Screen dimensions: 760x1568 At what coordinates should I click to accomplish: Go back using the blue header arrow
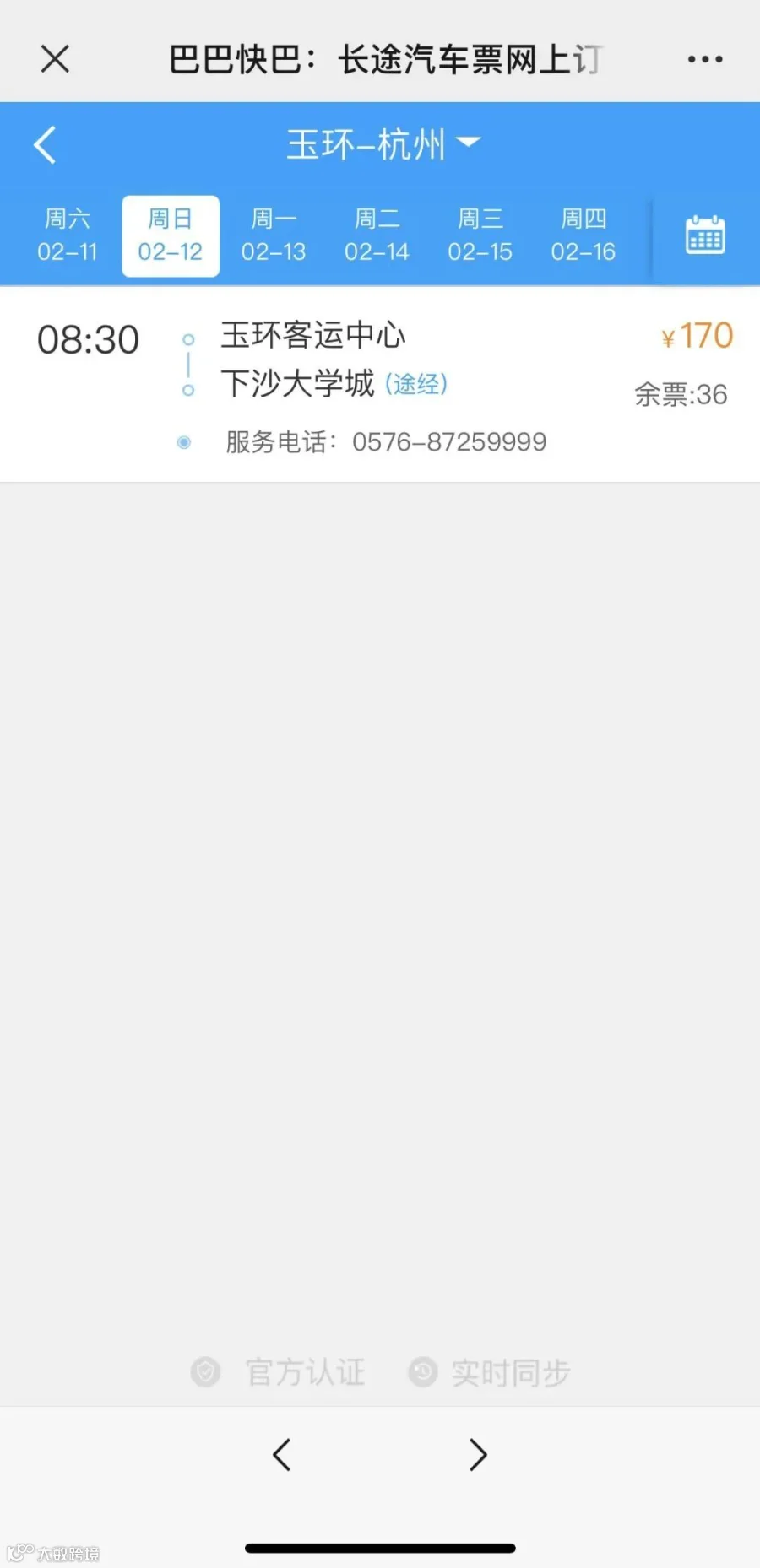[45, 145]
